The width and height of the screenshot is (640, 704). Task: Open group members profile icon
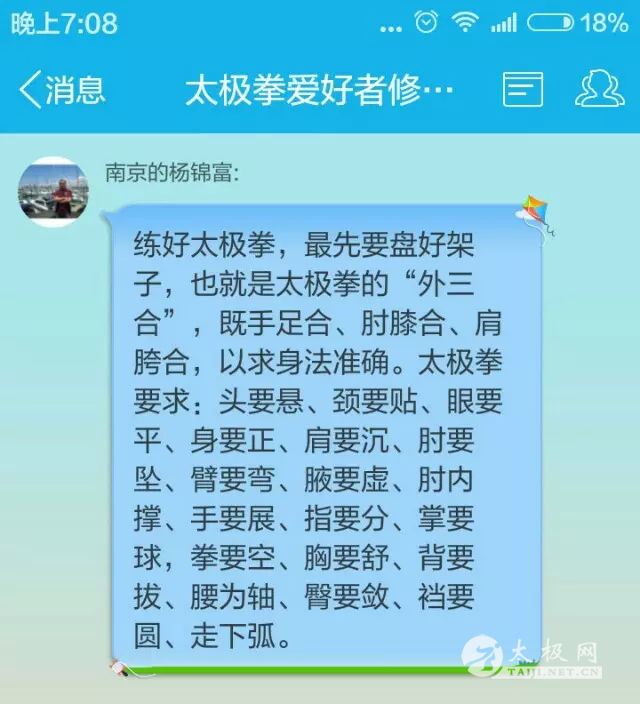pos(599,89)
